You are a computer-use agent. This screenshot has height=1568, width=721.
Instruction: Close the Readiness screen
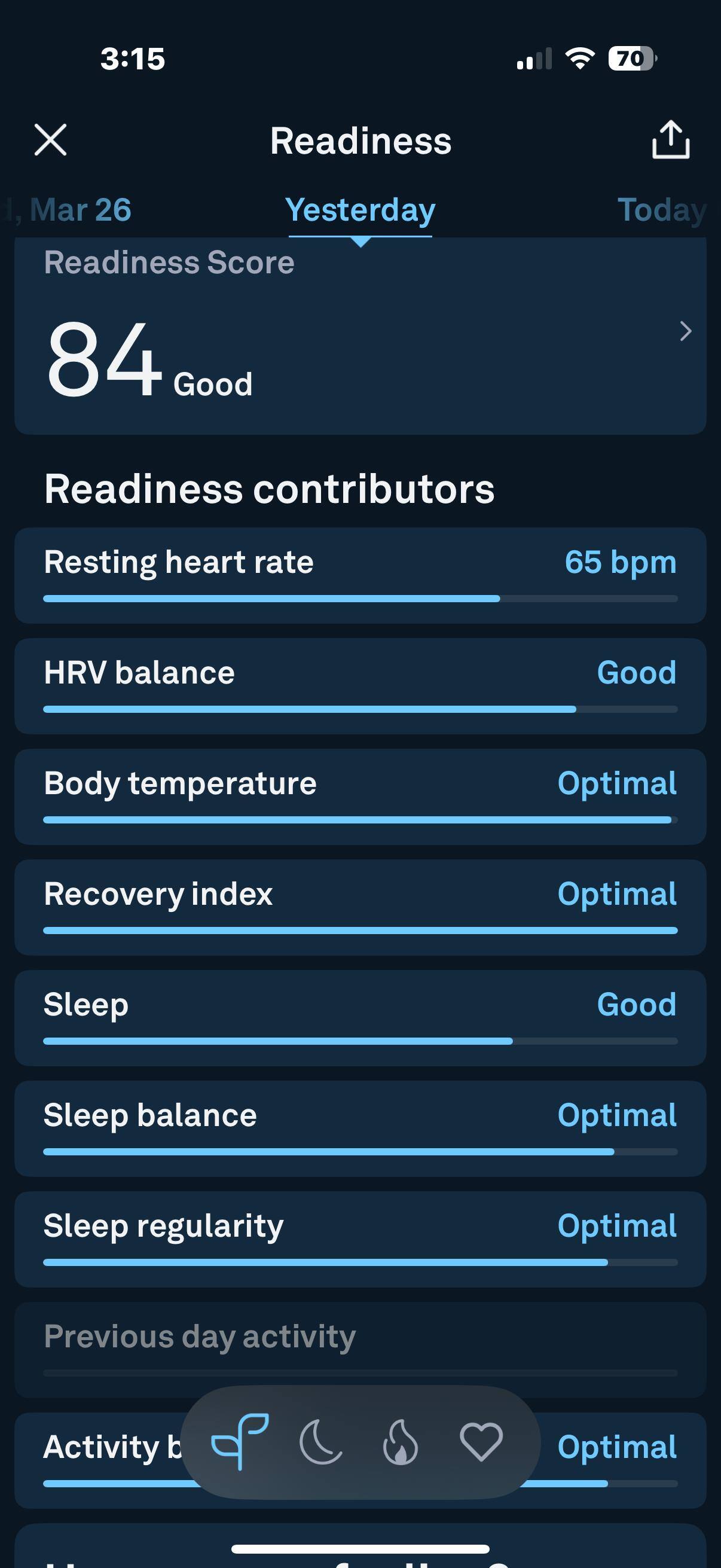50,140
